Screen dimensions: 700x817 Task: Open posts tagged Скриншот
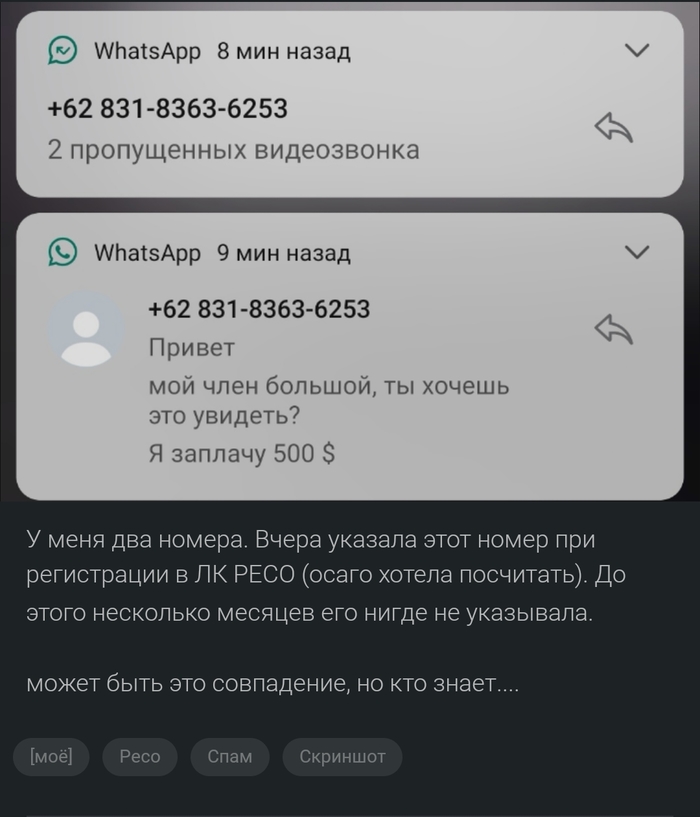click(x=342, y=757)
